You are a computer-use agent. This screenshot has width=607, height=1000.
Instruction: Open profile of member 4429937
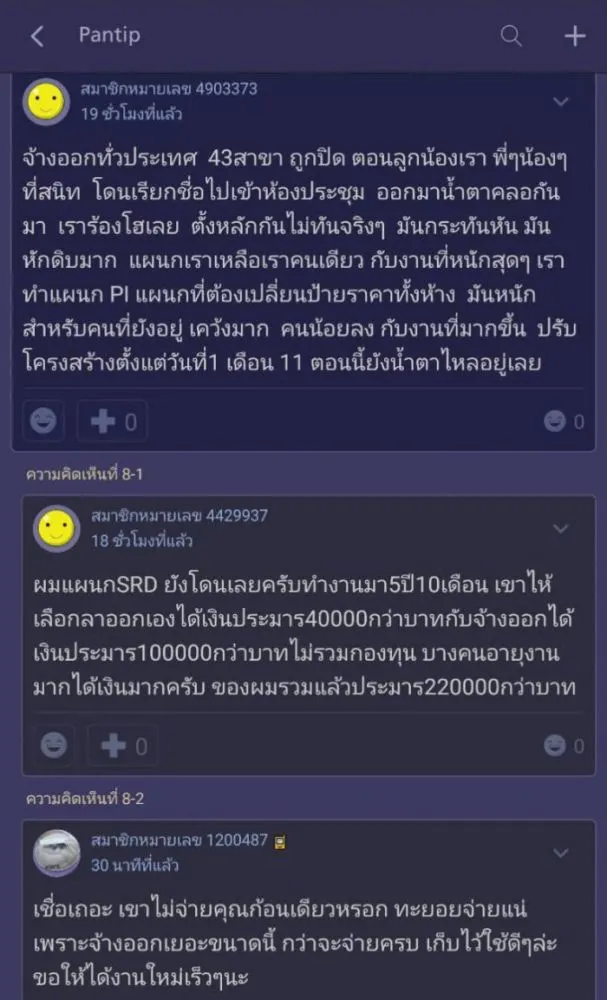click(179, 516)
